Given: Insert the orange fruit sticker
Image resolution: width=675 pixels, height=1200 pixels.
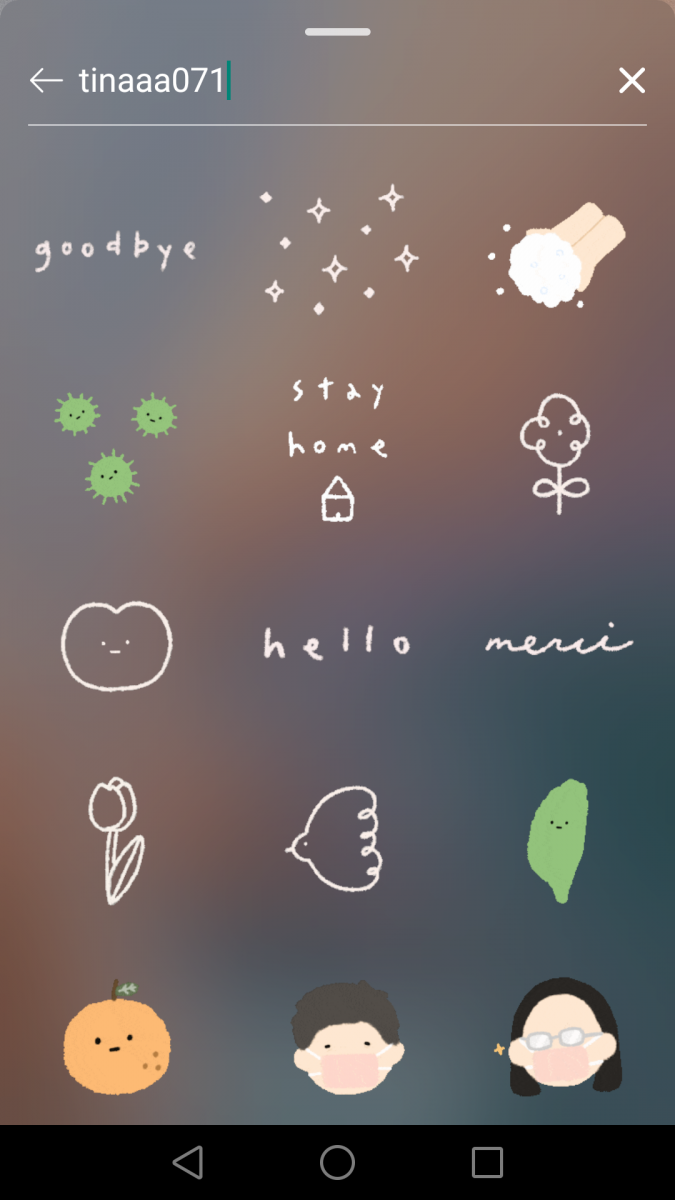Looking at the screenshot, I should (x=116, y=1036).
